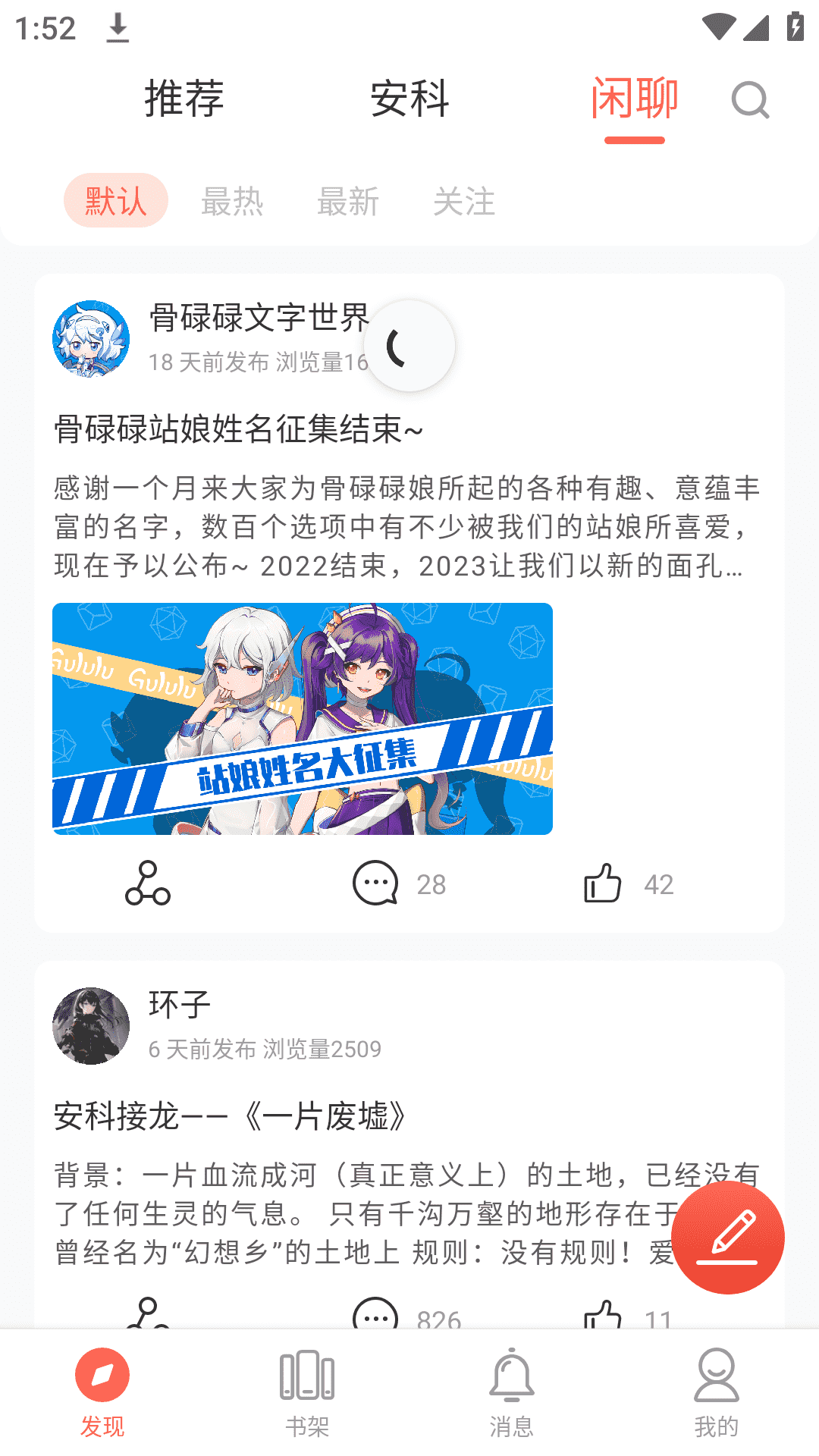Sort posts by 最热
Image resolution: width=819 pixels, height=1456 pixels.
(232, 202)
